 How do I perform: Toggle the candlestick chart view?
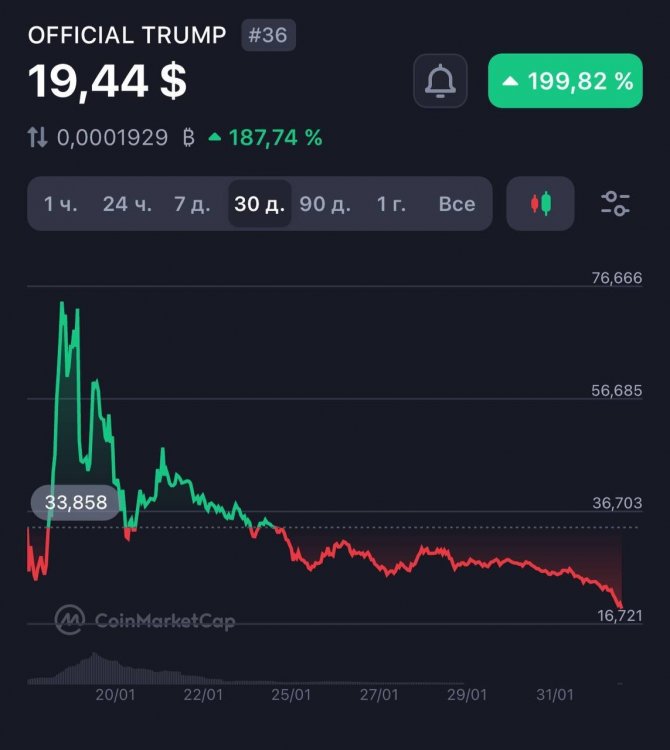coord(541,204)
